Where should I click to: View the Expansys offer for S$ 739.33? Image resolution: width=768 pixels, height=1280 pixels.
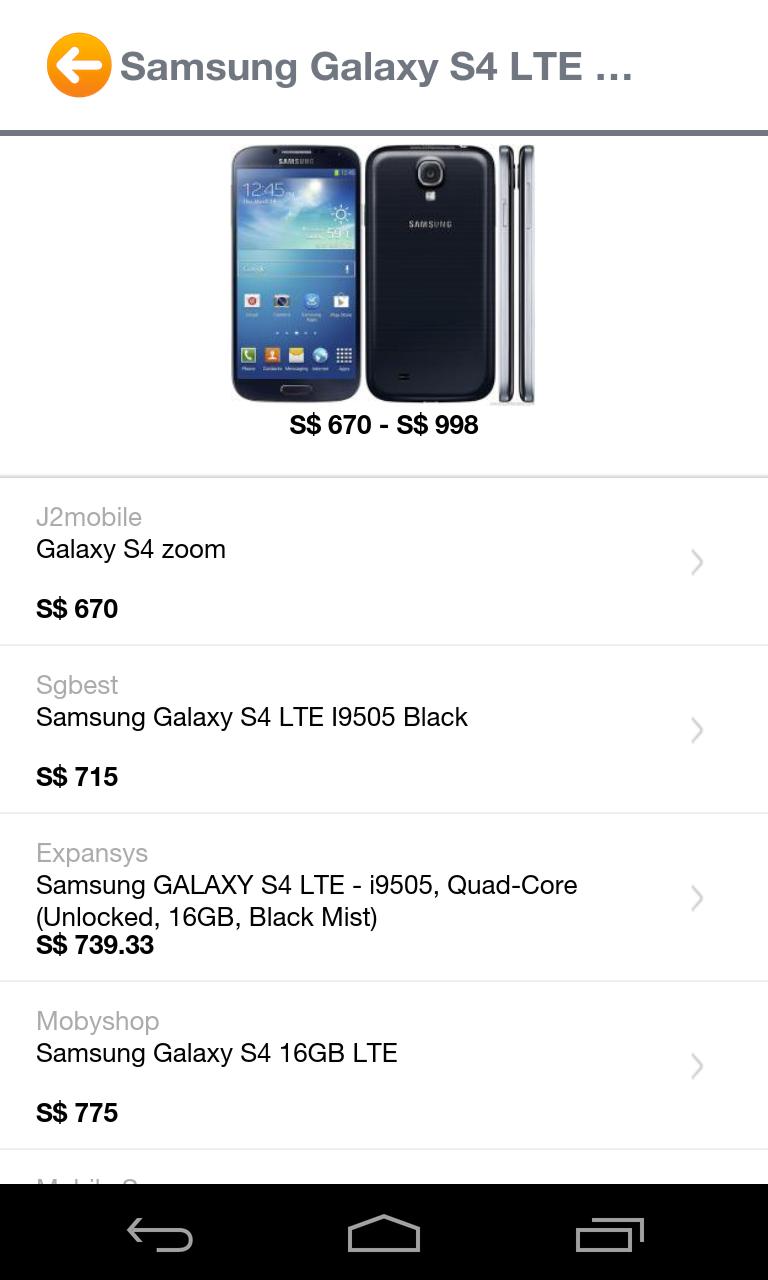pos(384,898)
